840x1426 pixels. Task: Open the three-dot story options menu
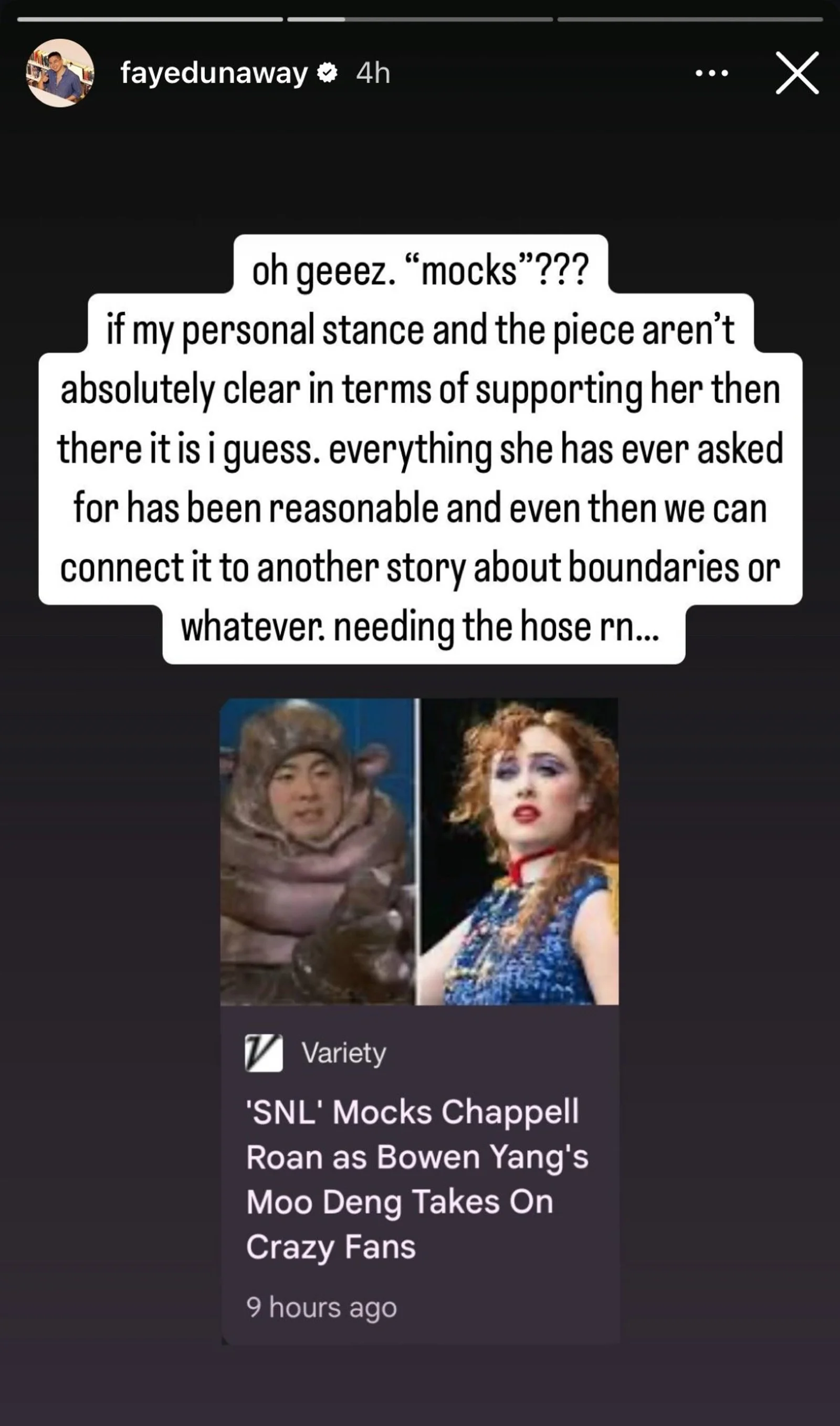[711, 73]
